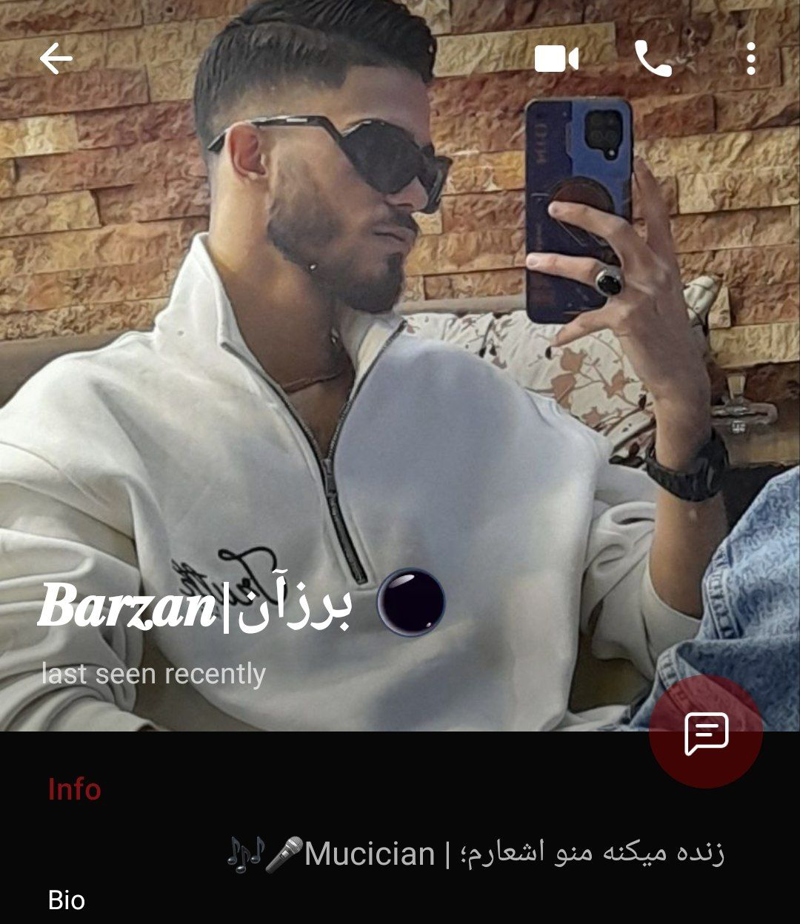This screenshot has height=924, width=800.
Task: Start a video call with Barzan
Action: point(556,59)
